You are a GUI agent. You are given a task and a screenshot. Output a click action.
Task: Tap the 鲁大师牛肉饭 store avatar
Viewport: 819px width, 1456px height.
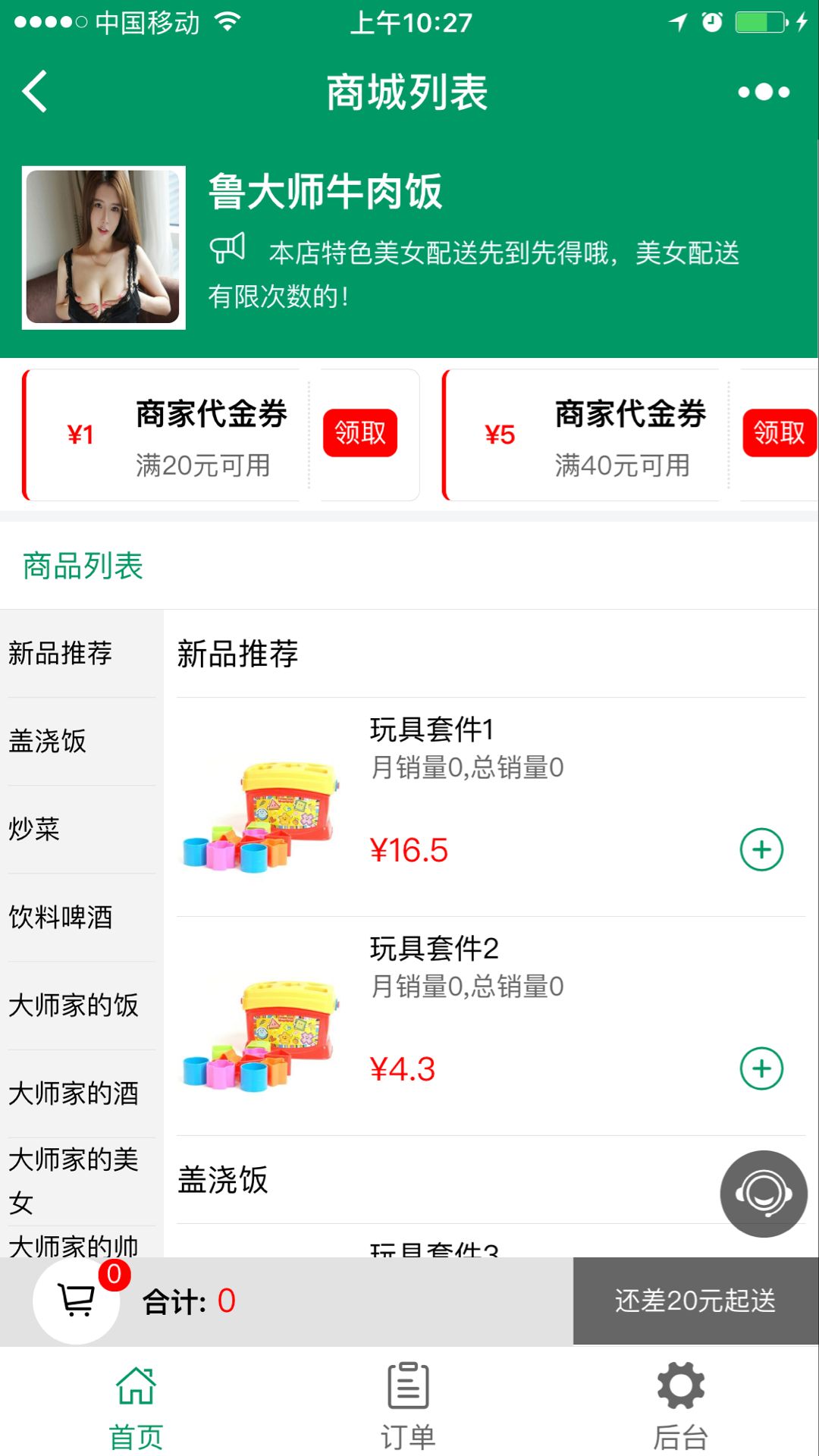(104, 248)
